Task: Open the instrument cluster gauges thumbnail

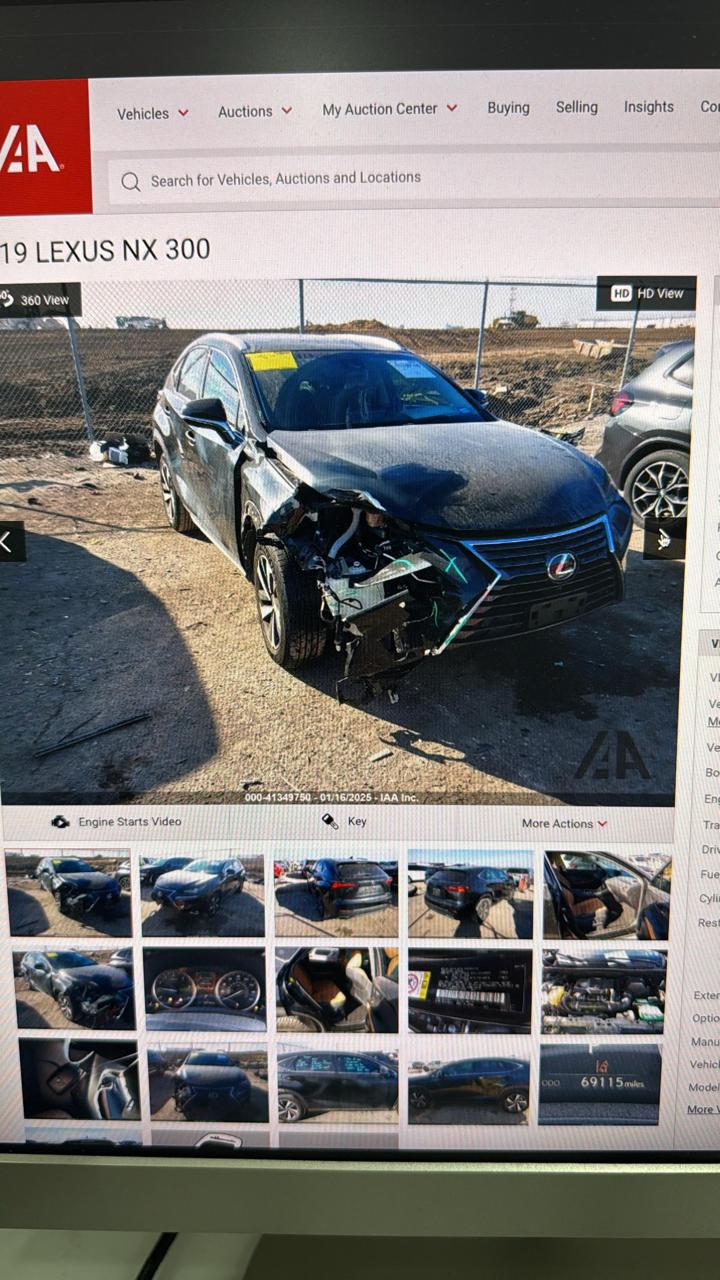Action: coord(204,989)
